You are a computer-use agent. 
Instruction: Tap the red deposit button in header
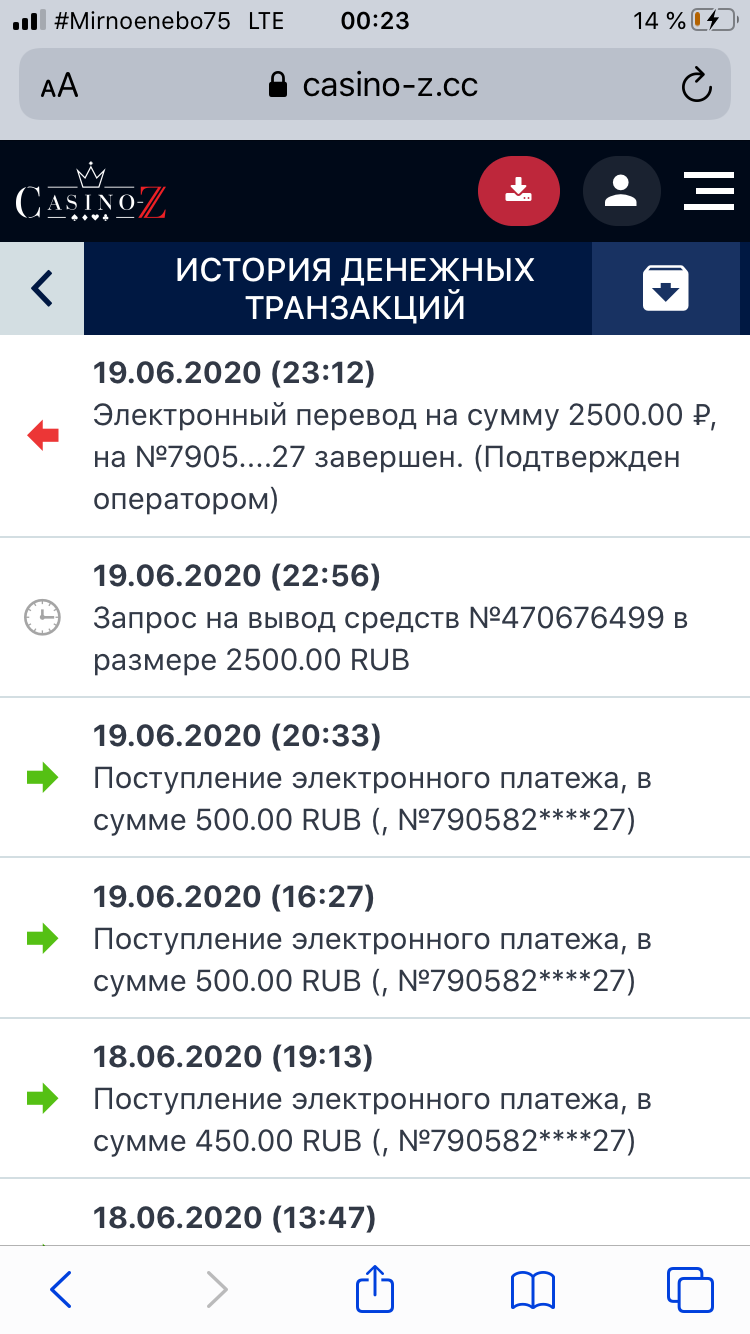point(518,190)
